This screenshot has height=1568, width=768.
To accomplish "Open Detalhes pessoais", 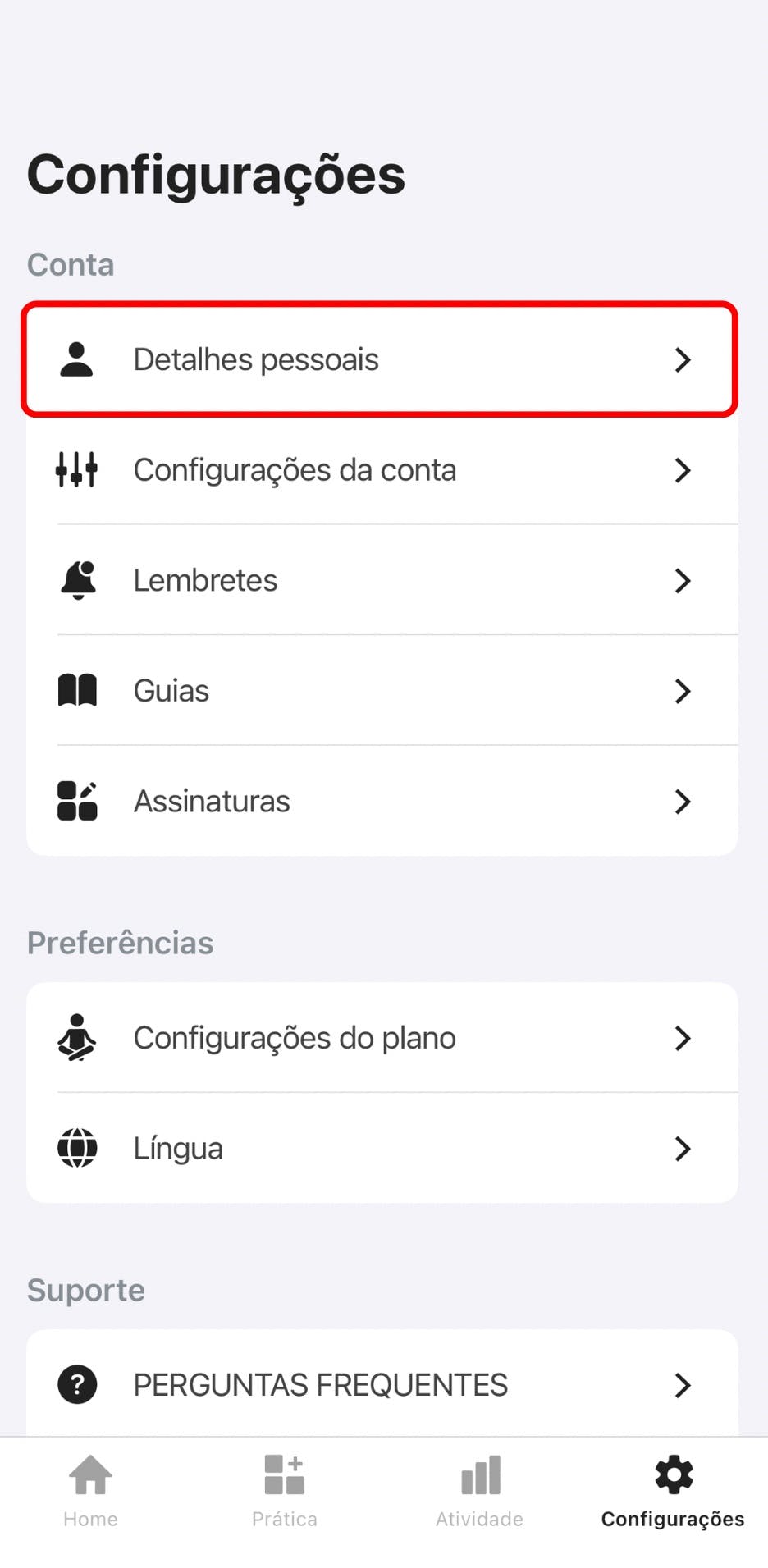I will pyautogui.click(x=379, y=359).
